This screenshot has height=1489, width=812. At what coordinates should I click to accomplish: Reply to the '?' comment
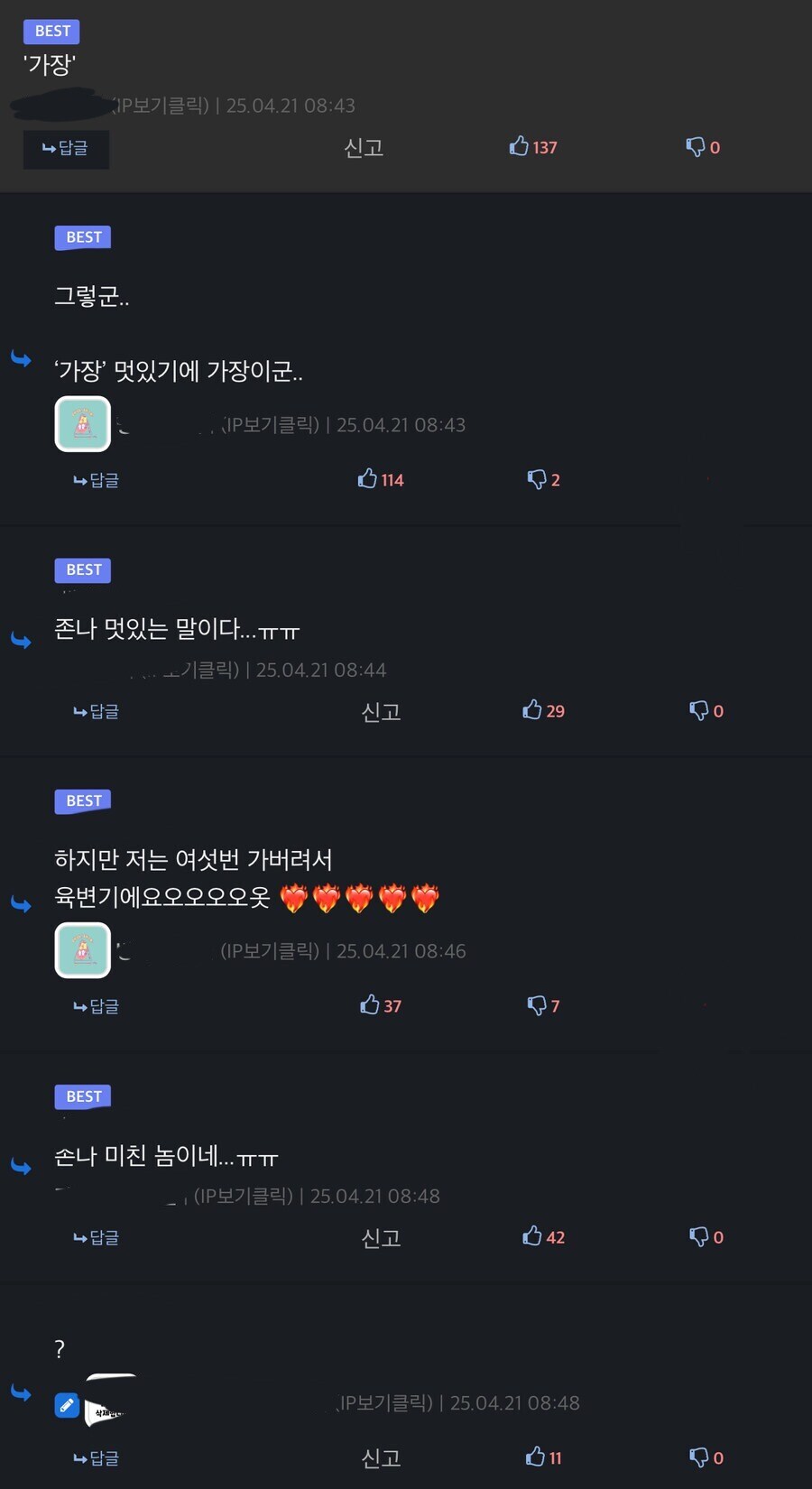[97, 1458]
